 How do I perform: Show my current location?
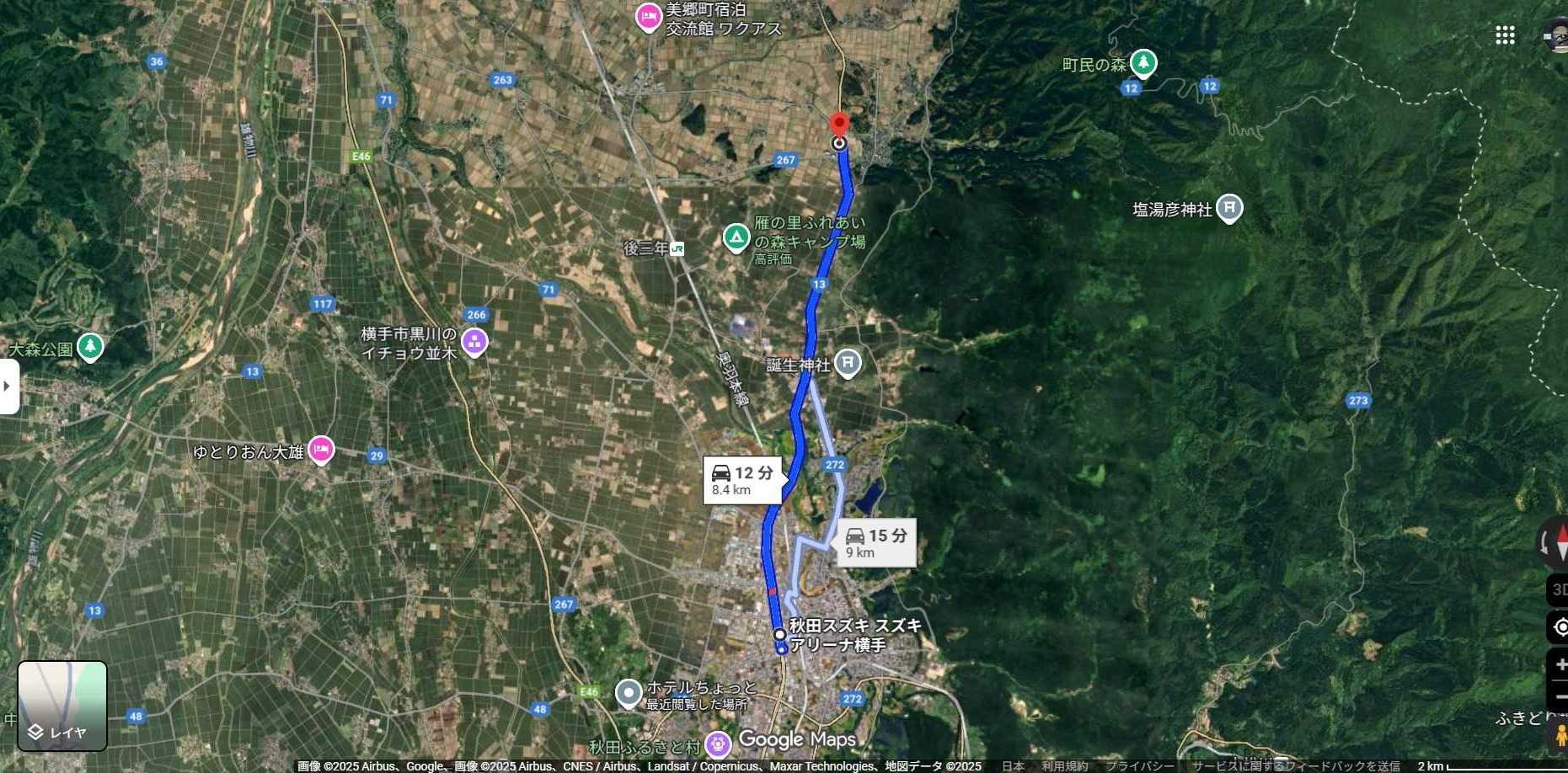coord(1559,627)
